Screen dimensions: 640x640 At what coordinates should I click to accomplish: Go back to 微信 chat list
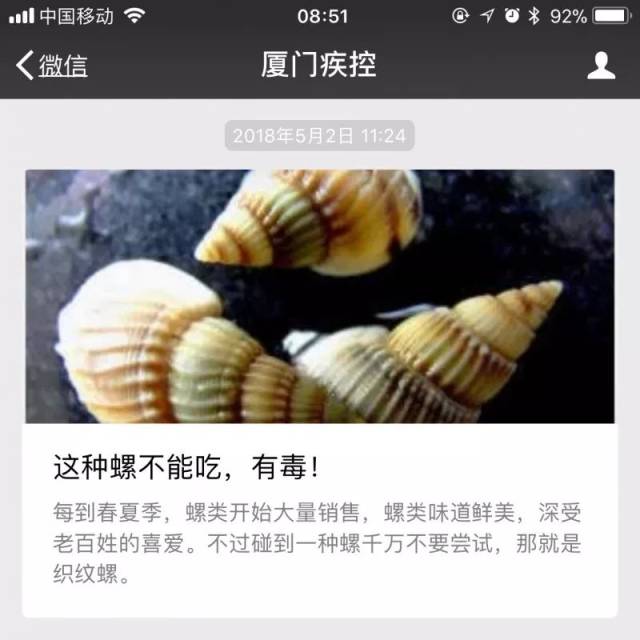52,66
